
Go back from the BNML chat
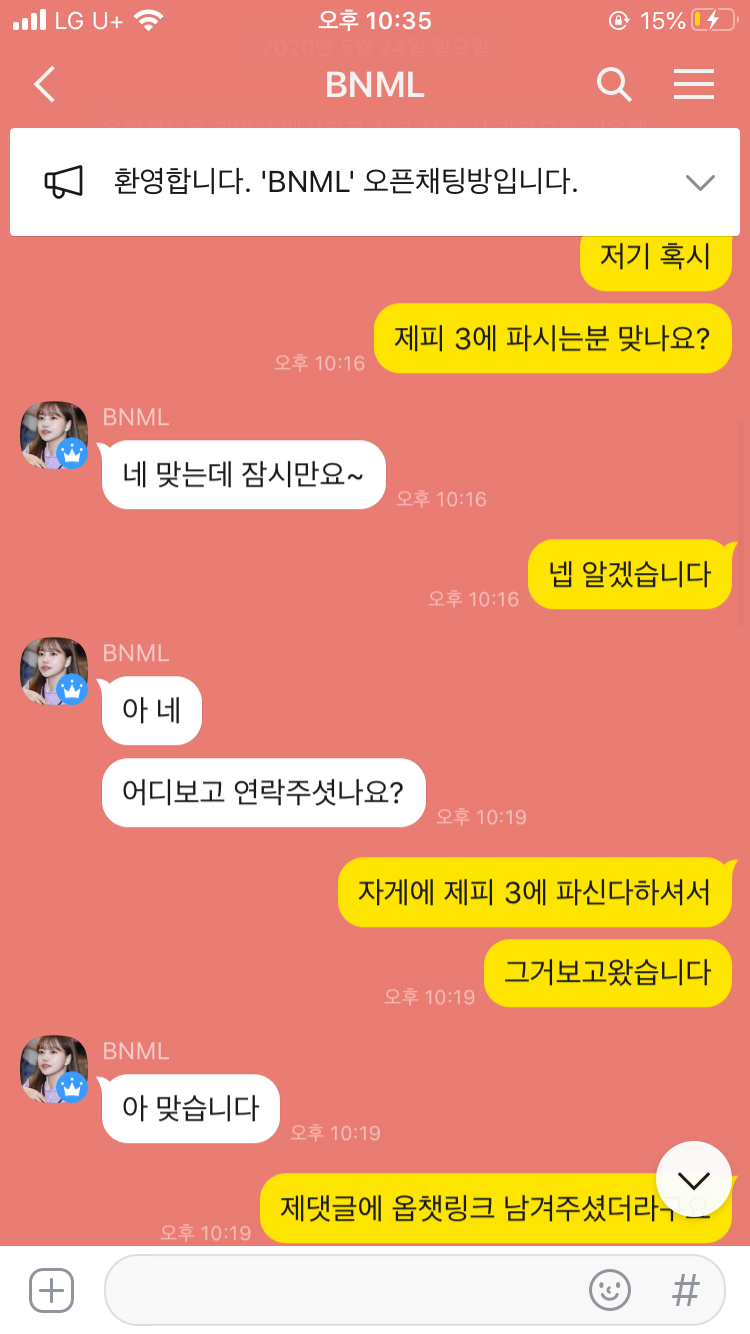point(45,85)
